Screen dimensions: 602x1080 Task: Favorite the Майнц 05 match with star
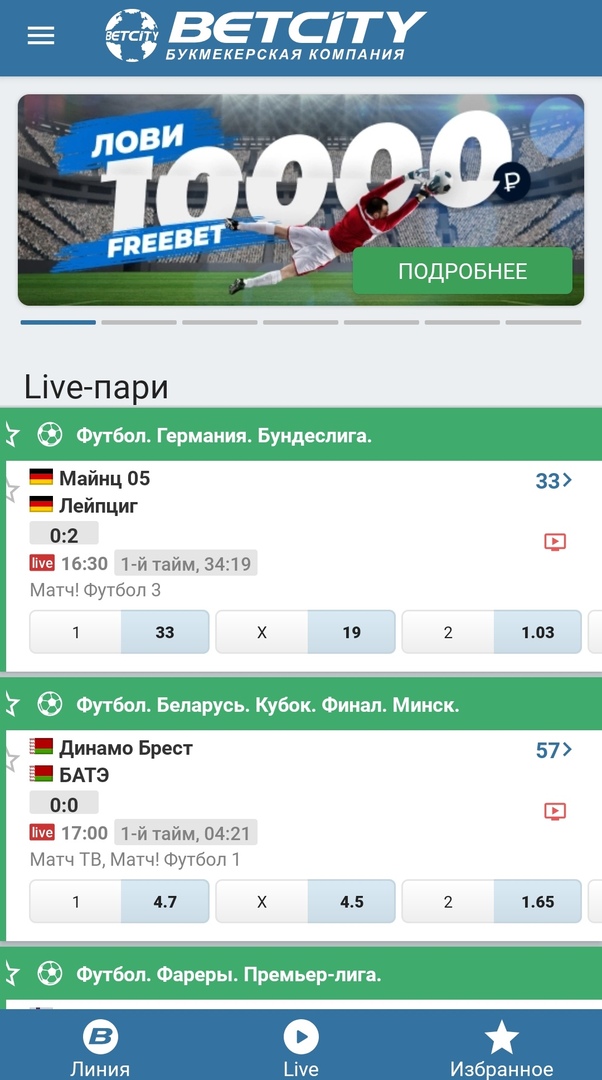point(12,491)
